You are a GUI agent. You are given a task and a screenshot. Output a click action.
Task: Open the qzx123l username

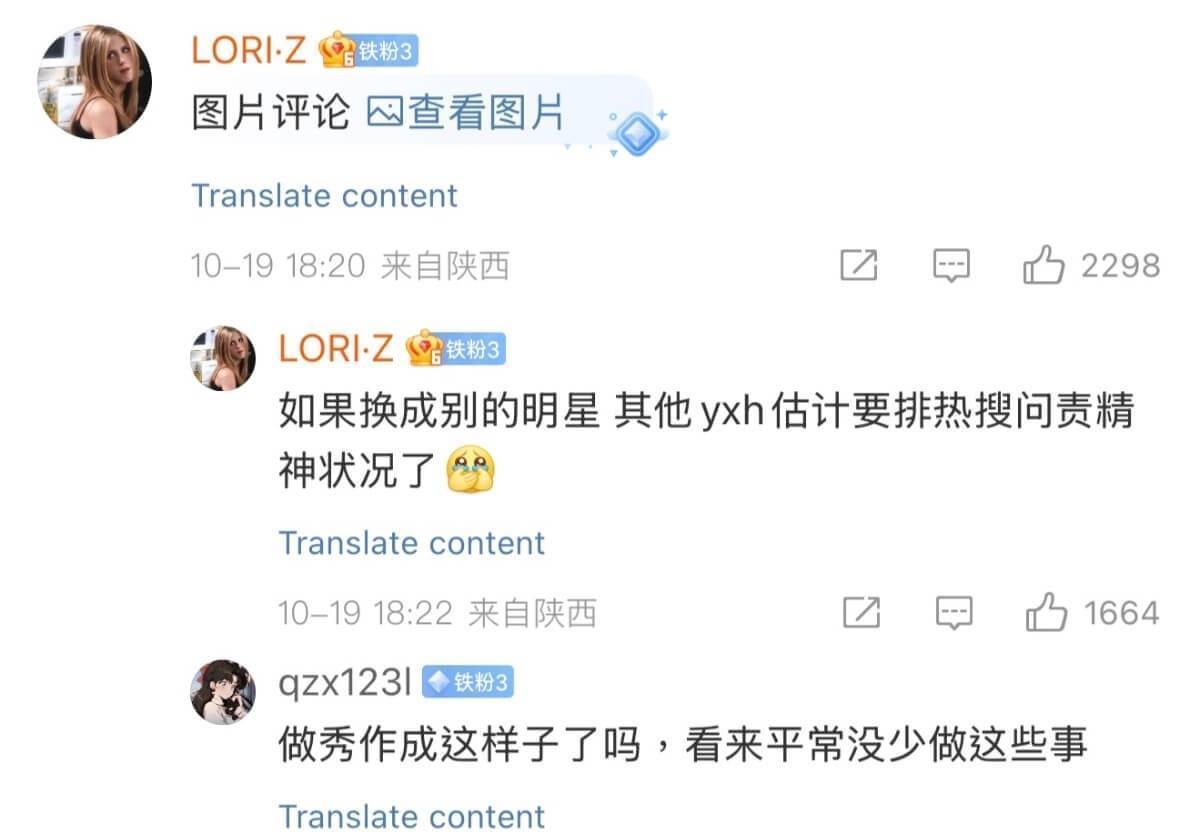[345, 683]
